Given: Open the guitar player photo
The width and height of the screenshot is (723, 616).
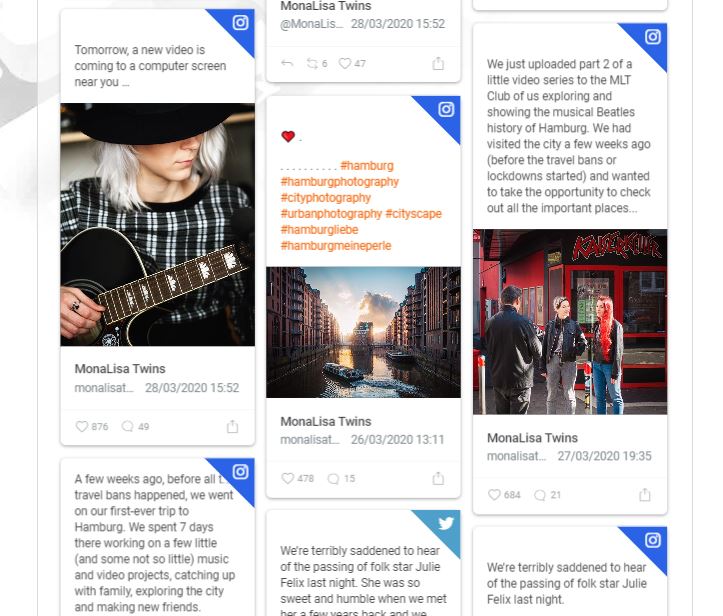Looking at the screenshot, I should 157,225.
